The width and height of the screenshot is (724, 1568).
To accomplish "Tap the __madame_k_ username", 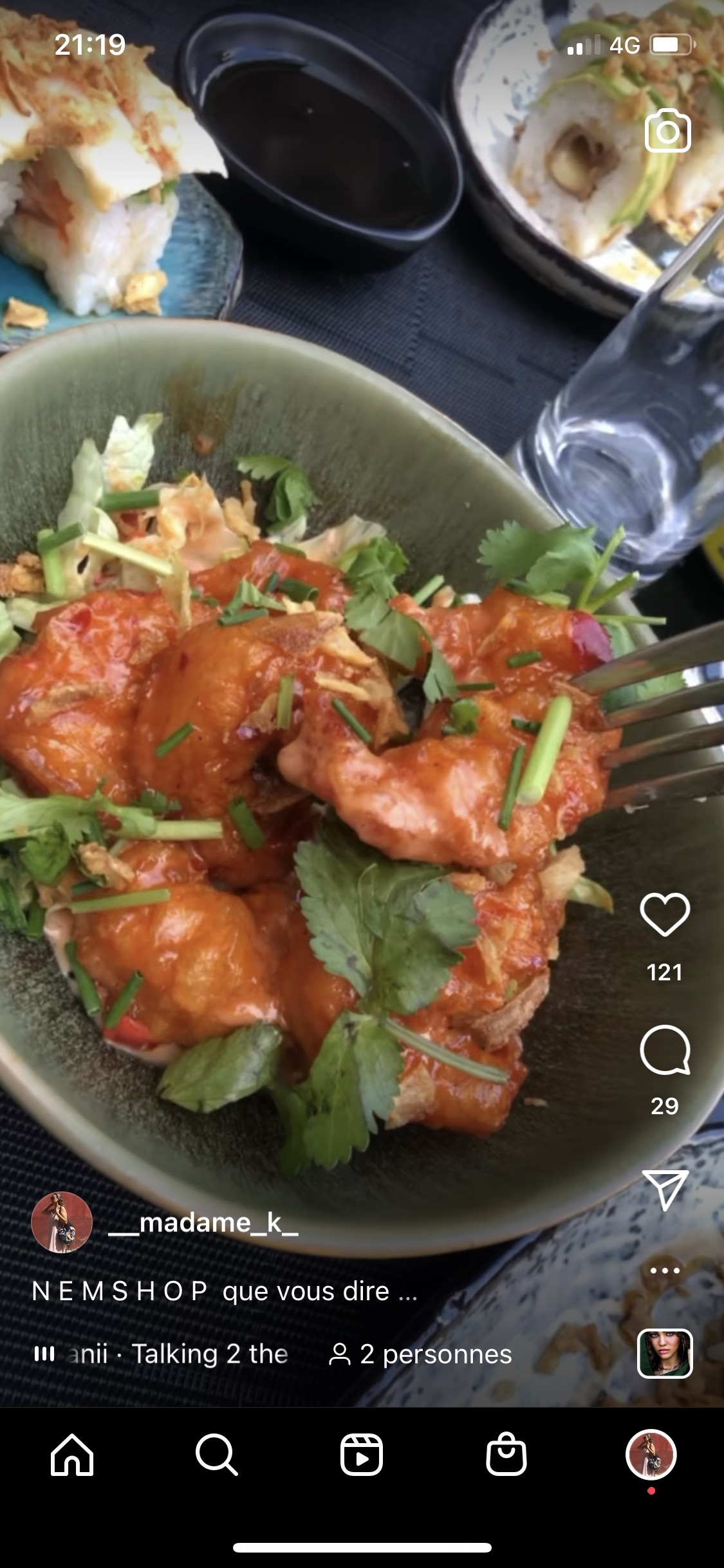I will [203, 1222].
